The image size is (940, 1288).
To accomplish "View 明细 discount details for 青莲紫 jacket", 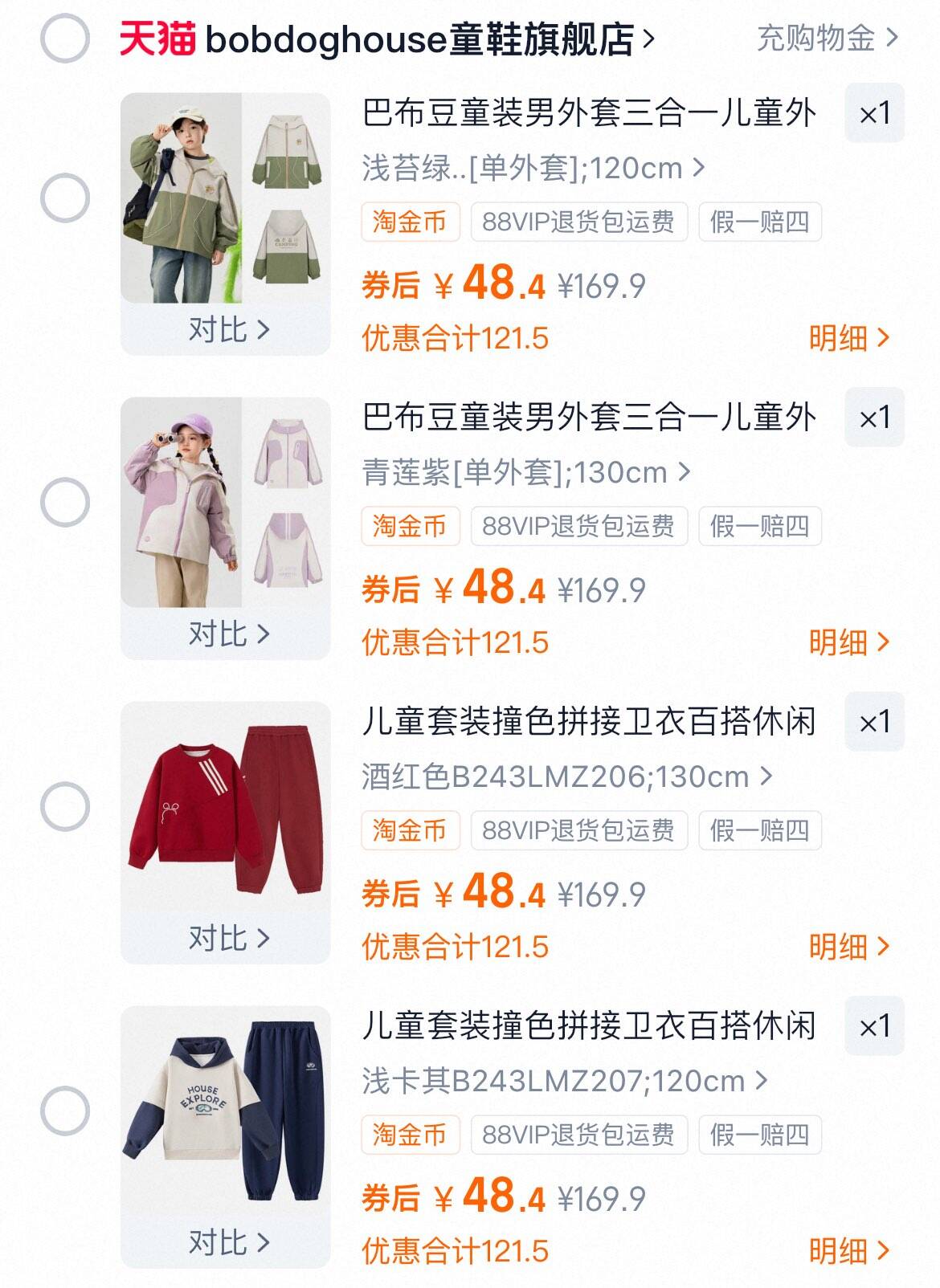I will (848, 642).
